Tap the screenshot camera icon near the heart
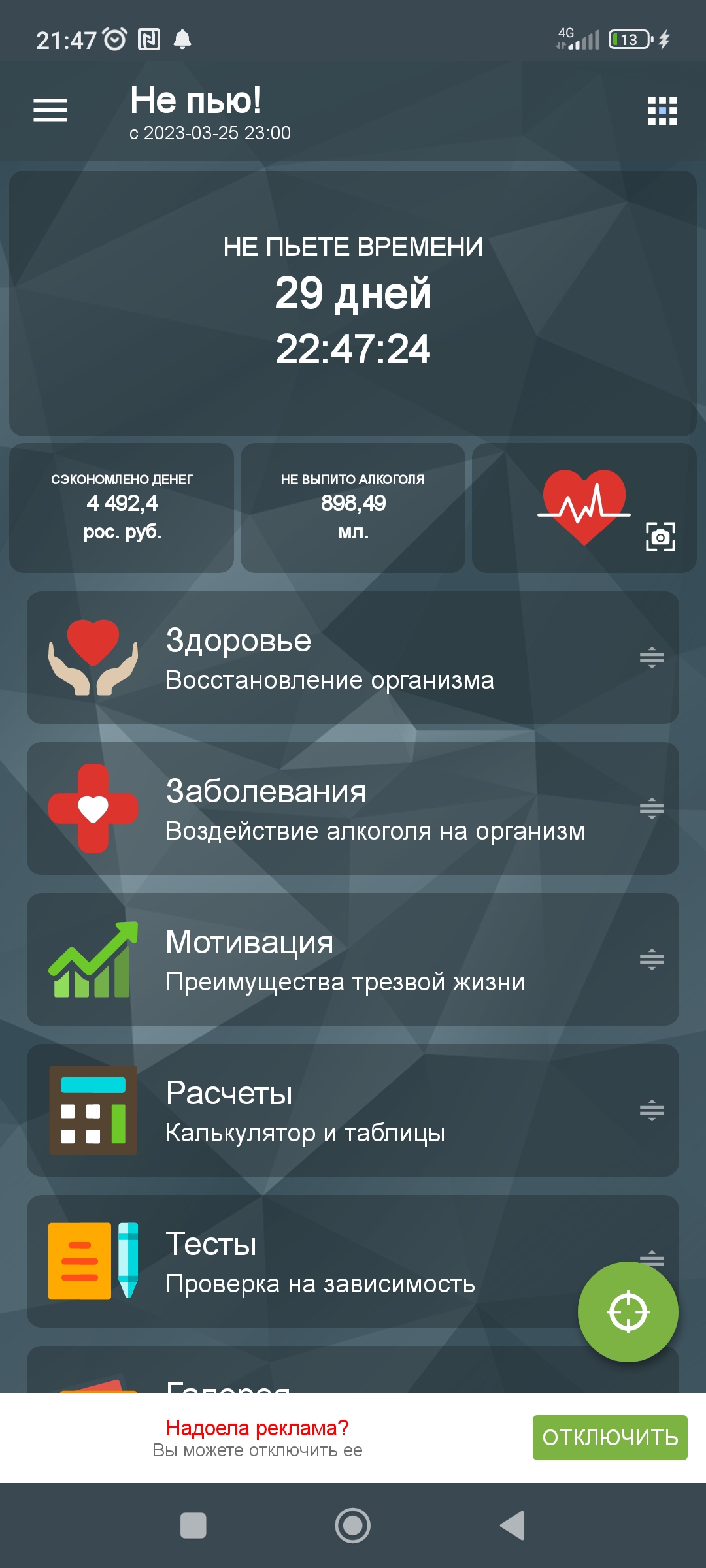The image size is (706, 1568). (x=662, y=537)
